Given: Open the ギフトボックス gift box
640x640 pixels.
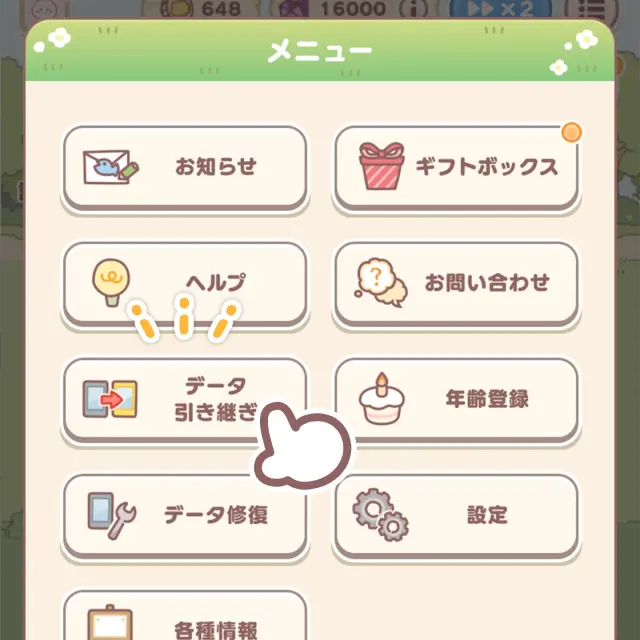Looking at the screenshot, I should [x=457, y=166].
